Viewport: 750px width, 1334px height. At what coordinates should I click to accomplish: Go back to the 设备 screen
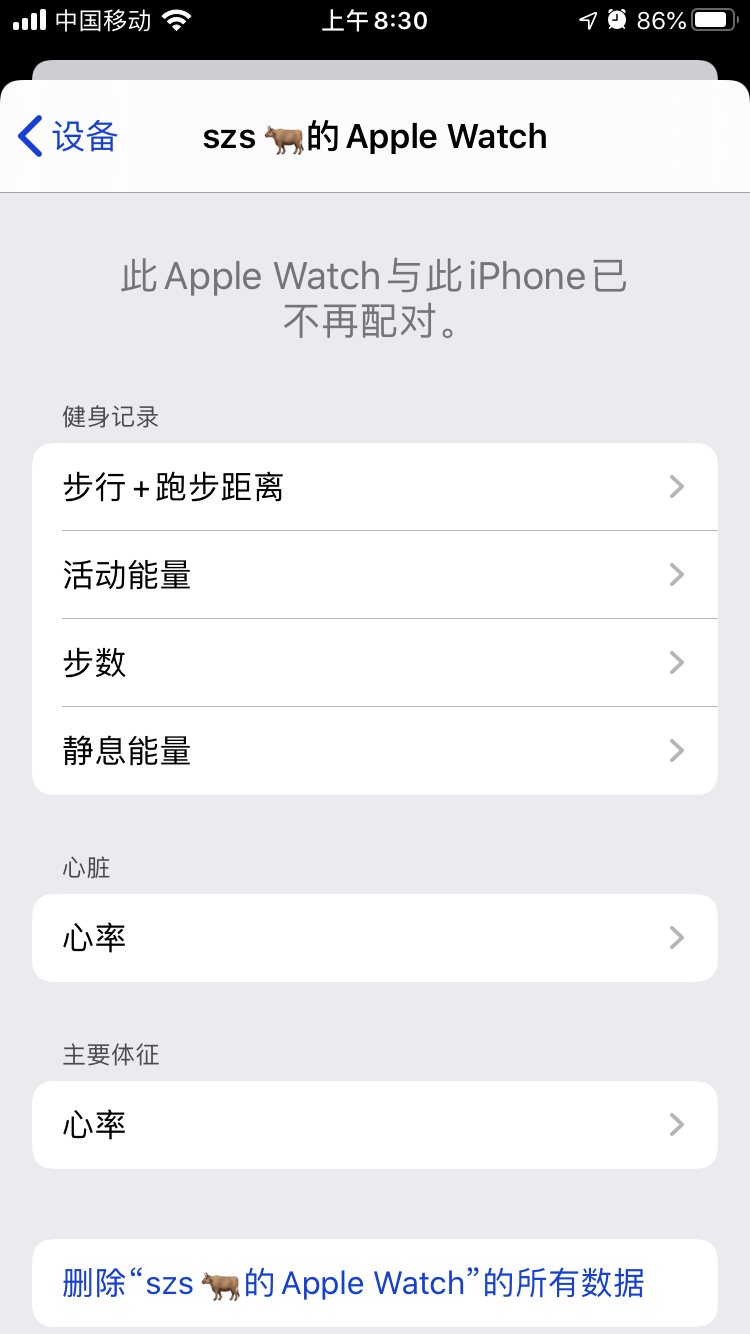coord(68,136)
